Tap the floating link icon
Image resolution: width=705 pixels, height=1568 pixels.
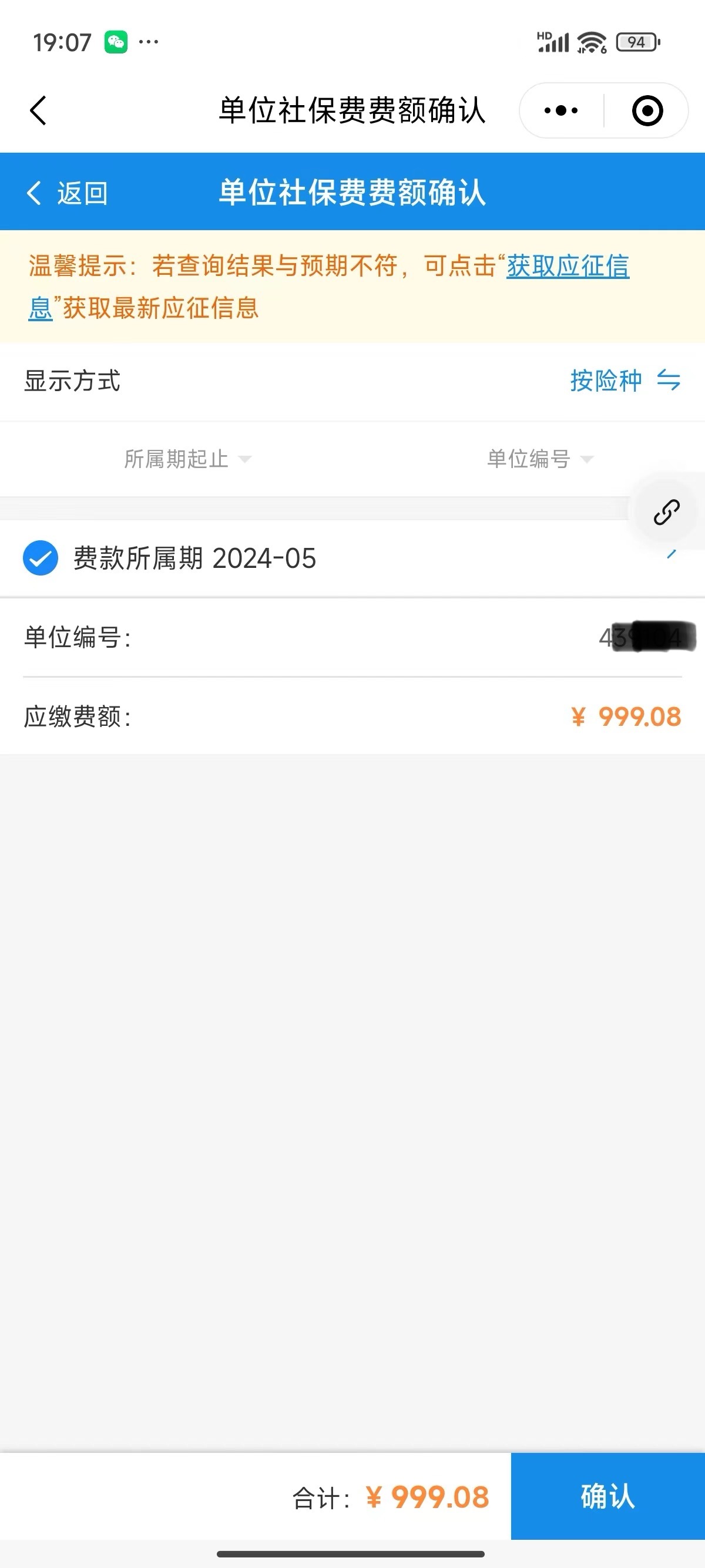pos(666,512)
